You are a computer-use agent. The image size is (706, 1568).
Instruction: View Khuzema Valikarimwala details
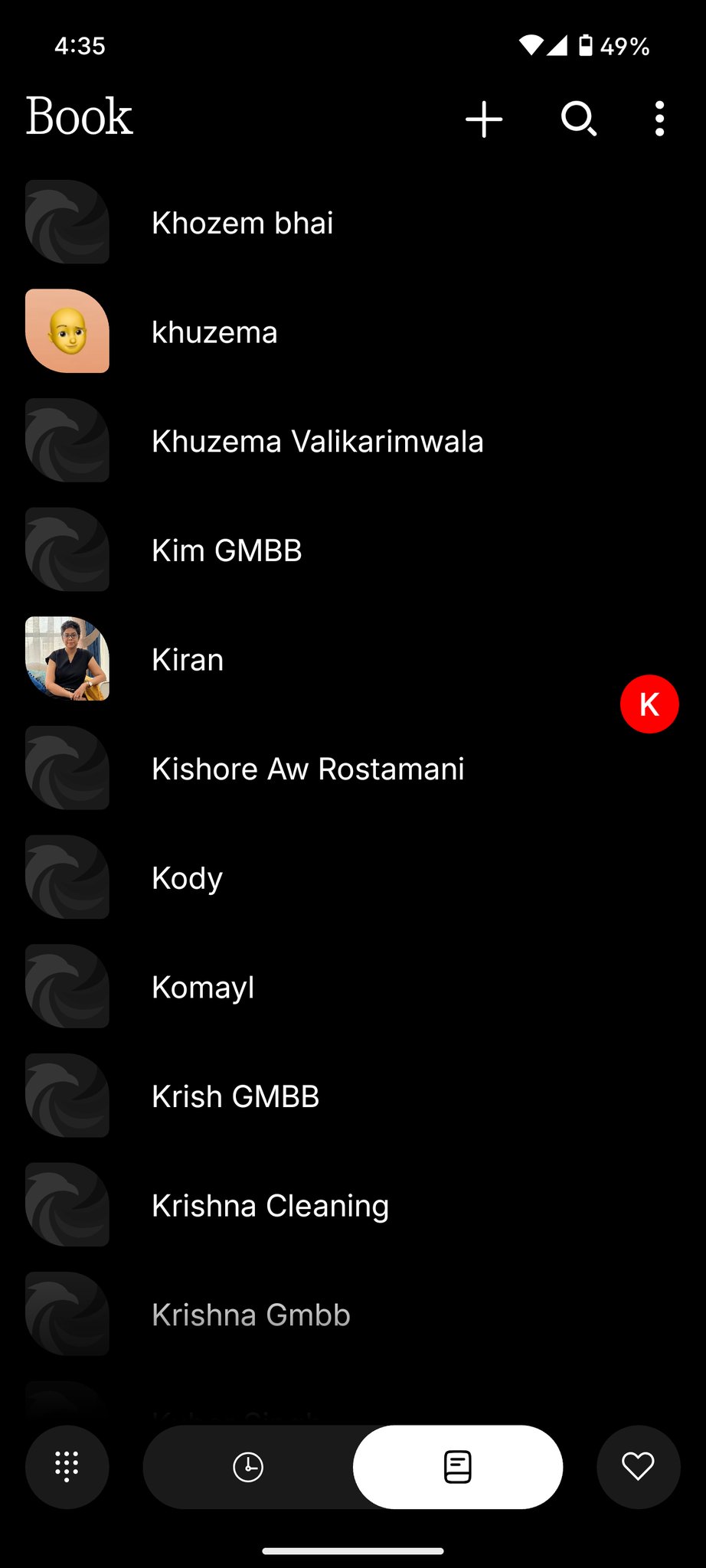[317, 442]
